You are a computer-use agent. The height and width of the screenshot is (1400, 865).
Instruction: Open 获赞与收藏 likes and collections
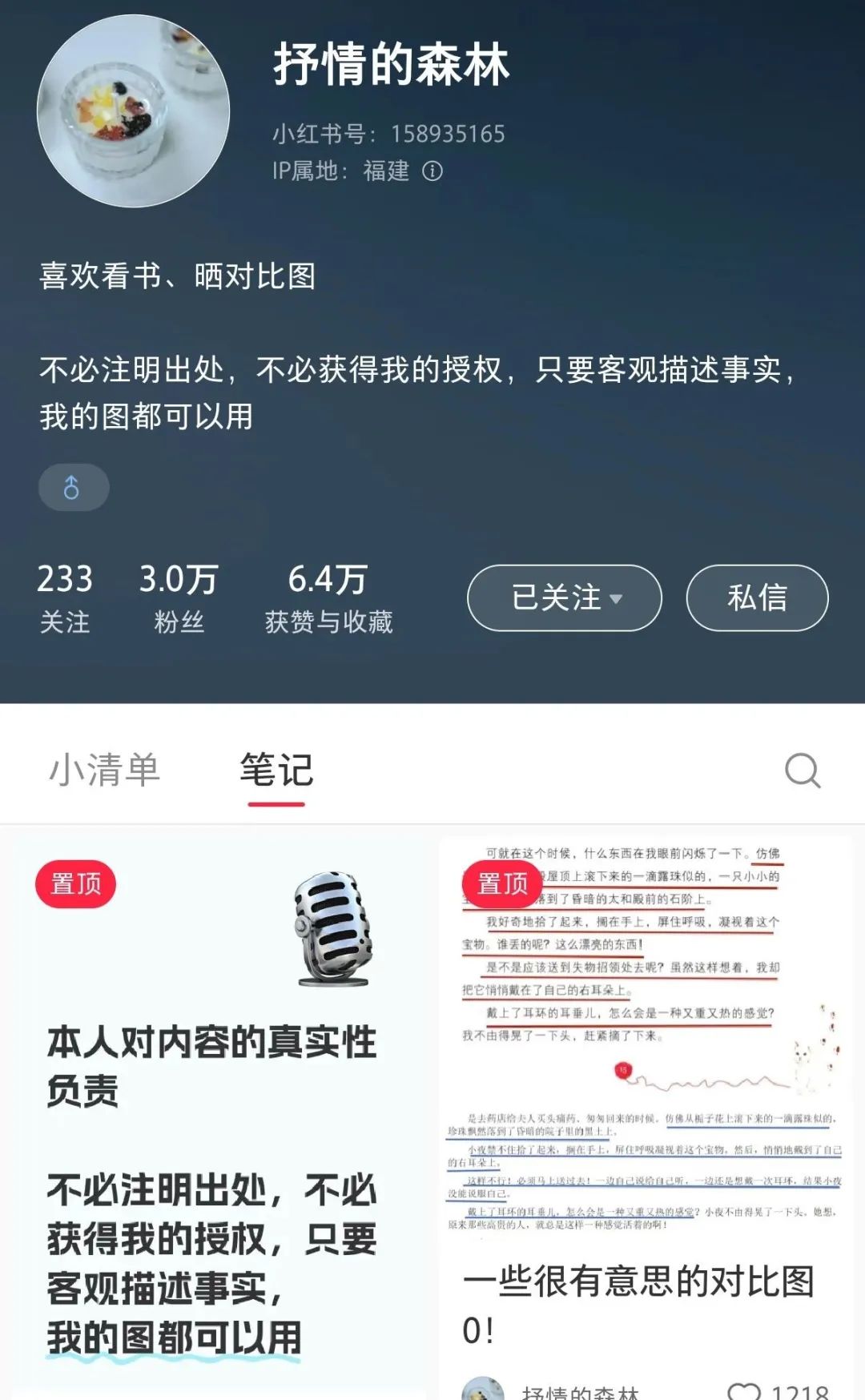click(328, 597)
